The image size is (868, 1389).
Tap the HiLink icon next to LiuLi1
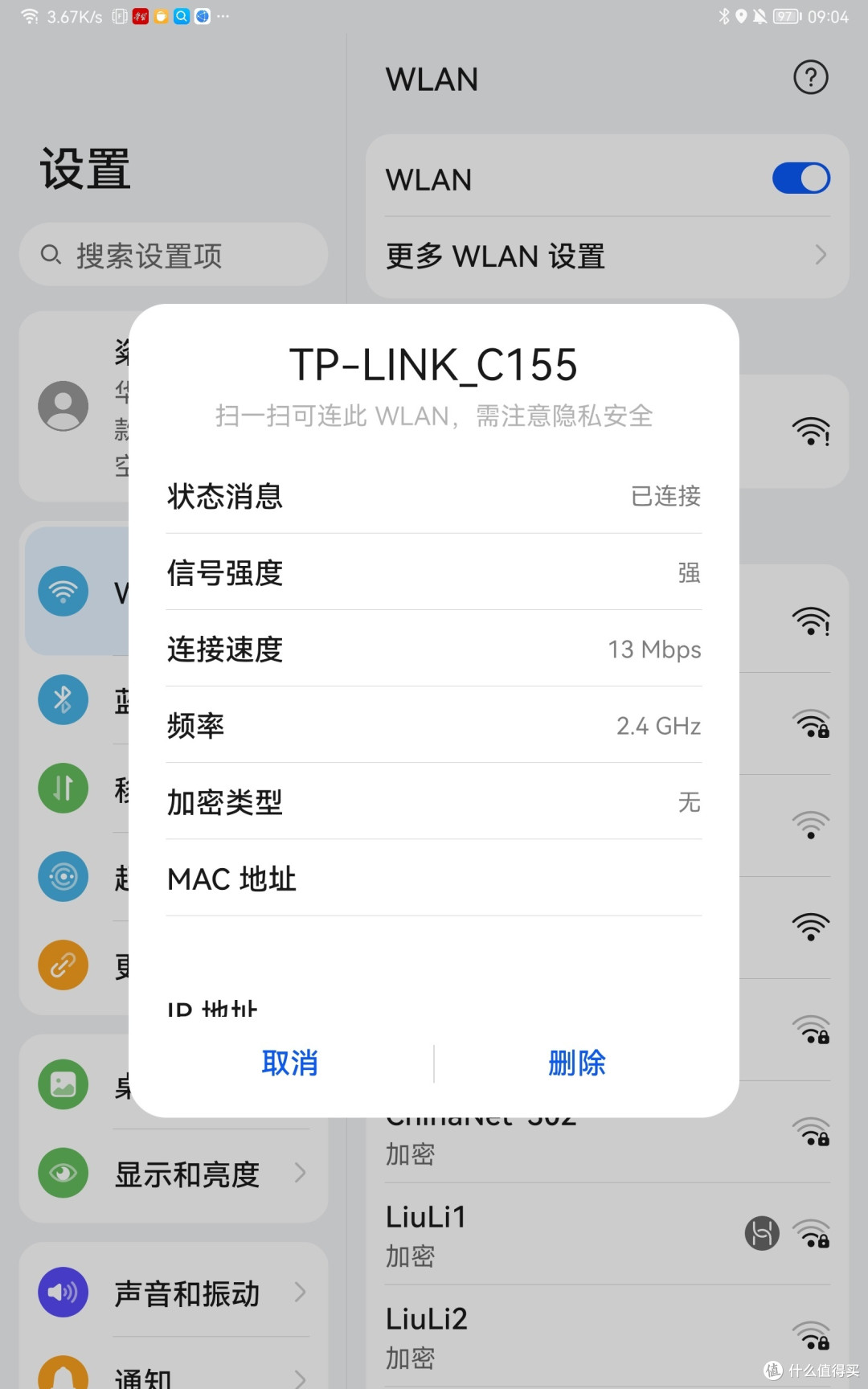click(760, 1233)
